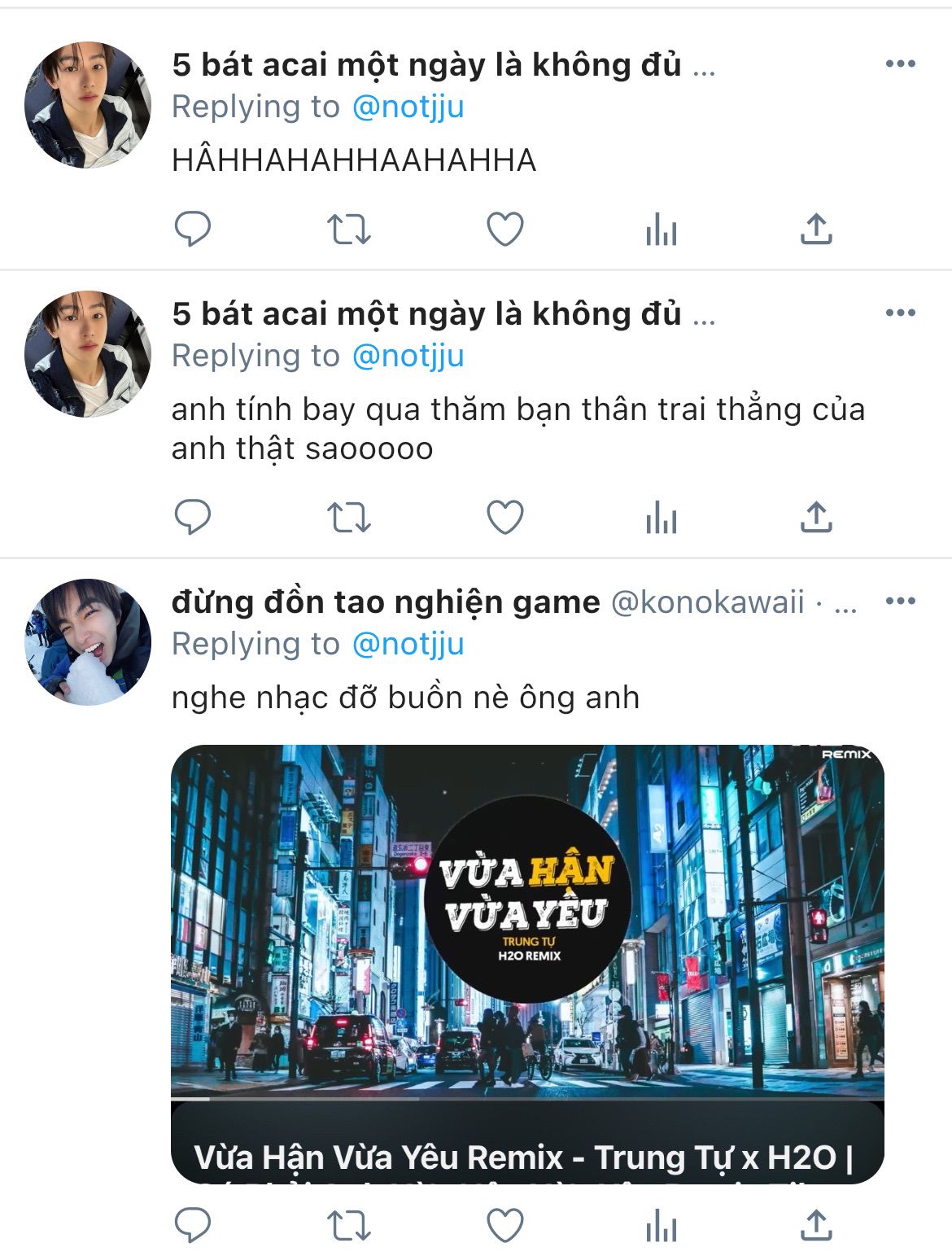Open @notjju mention in @konokawaii's reply
Screen dimensions: 952x1256
coord(408,644)
